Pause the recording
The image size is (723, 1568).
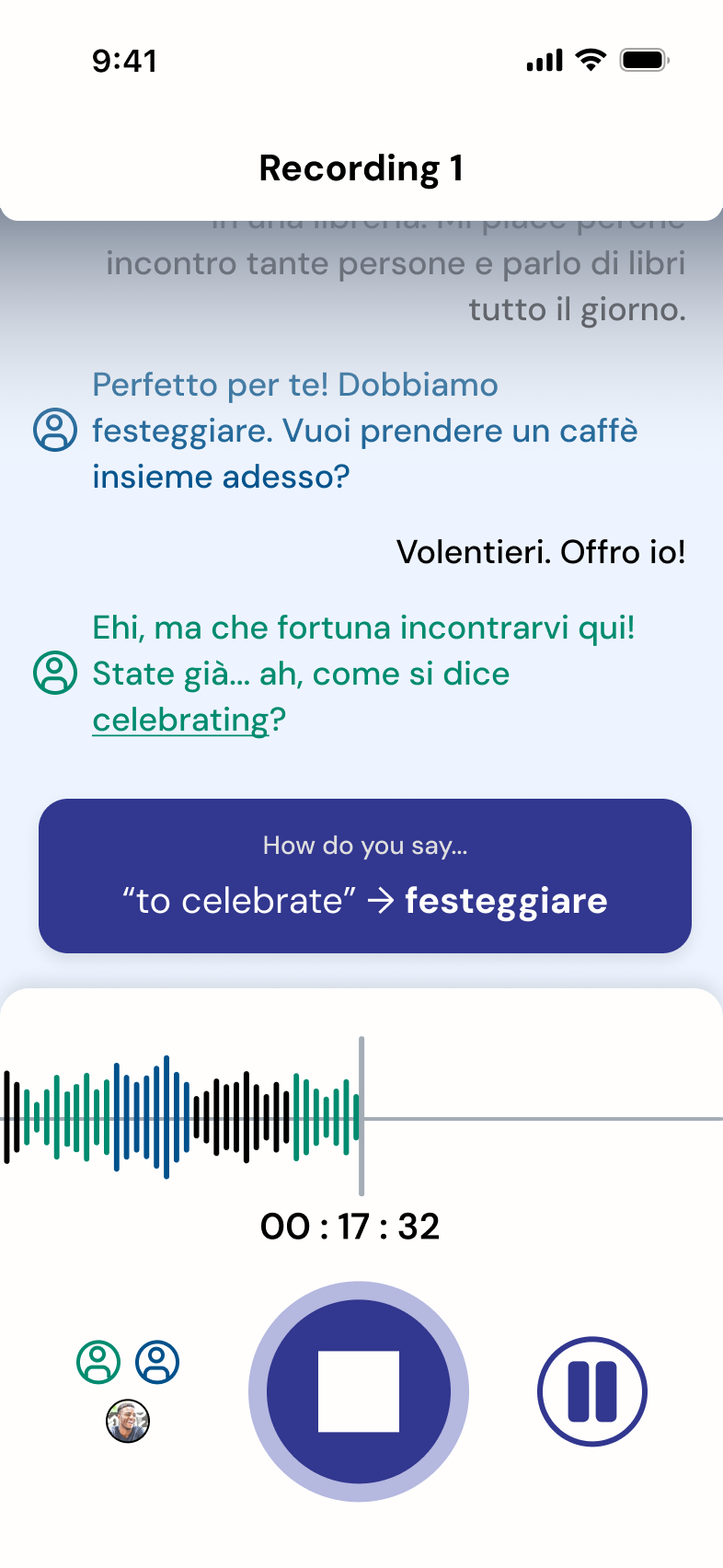(x=592, y=1391)
